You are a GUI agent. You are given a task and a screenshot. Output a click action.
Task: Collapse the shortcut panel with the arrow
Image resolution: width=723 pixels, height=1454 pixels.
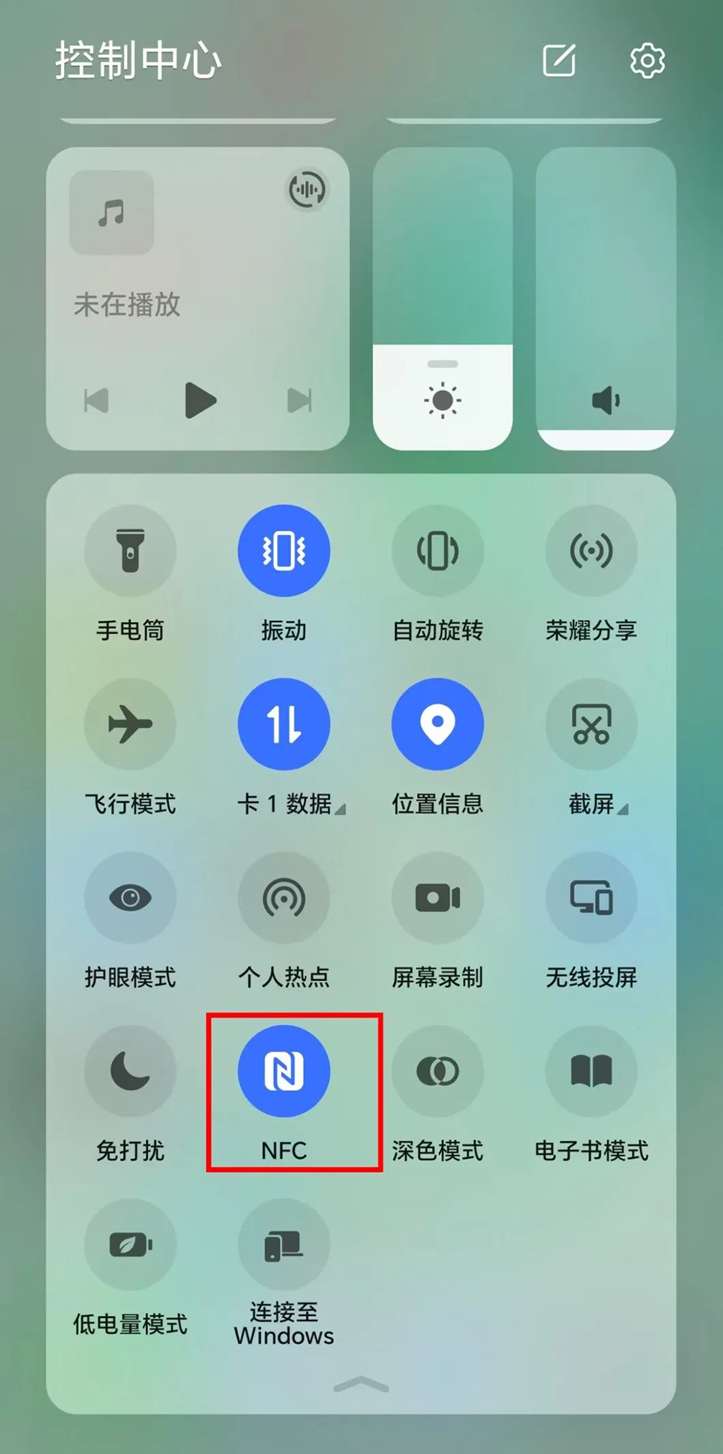(361, 1384)
